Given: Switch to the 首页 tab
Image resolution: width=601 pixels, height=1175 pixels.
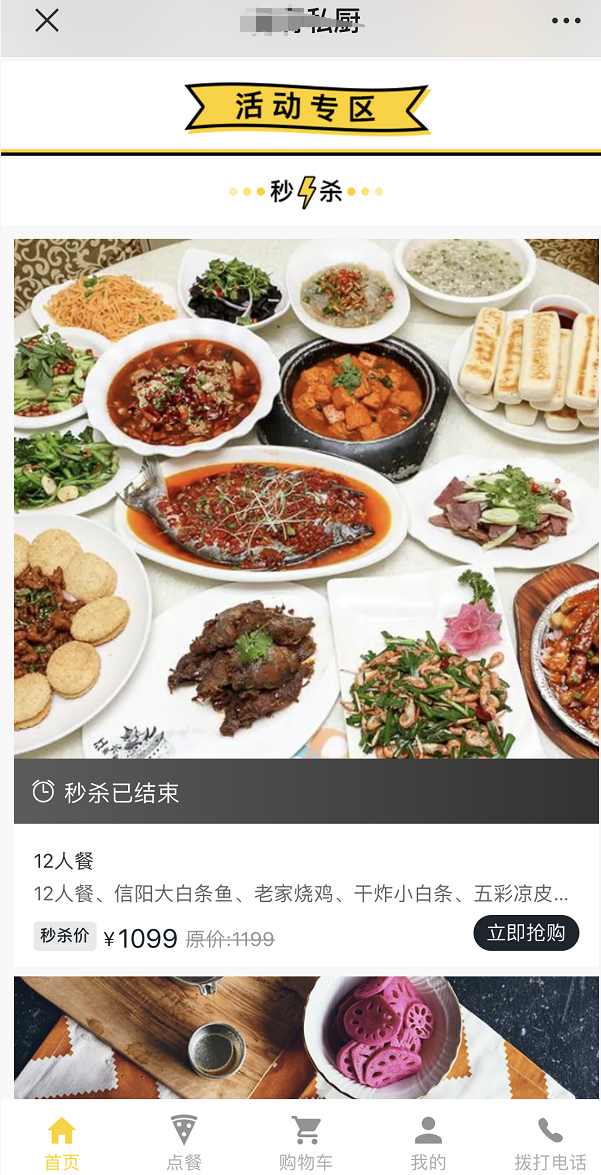Looking at the screenshot, I should click(61, 1143).
